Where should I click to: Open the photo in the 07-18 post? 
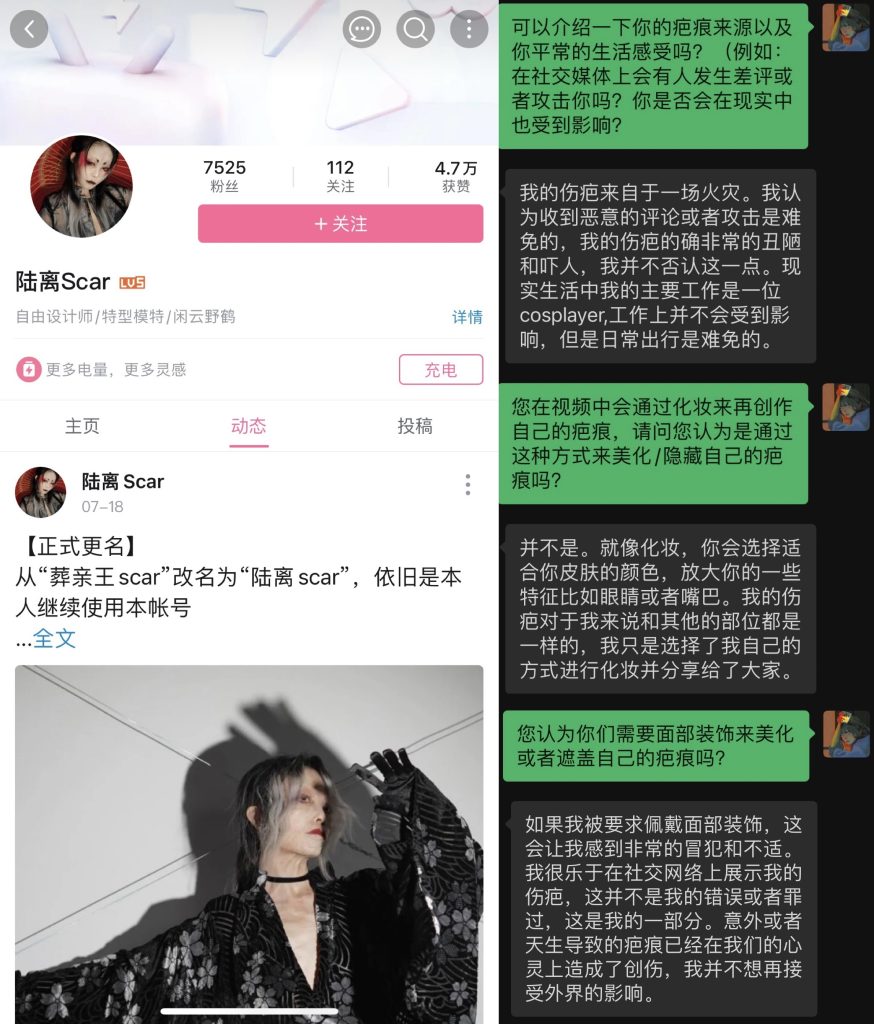(x=248, y=840)
